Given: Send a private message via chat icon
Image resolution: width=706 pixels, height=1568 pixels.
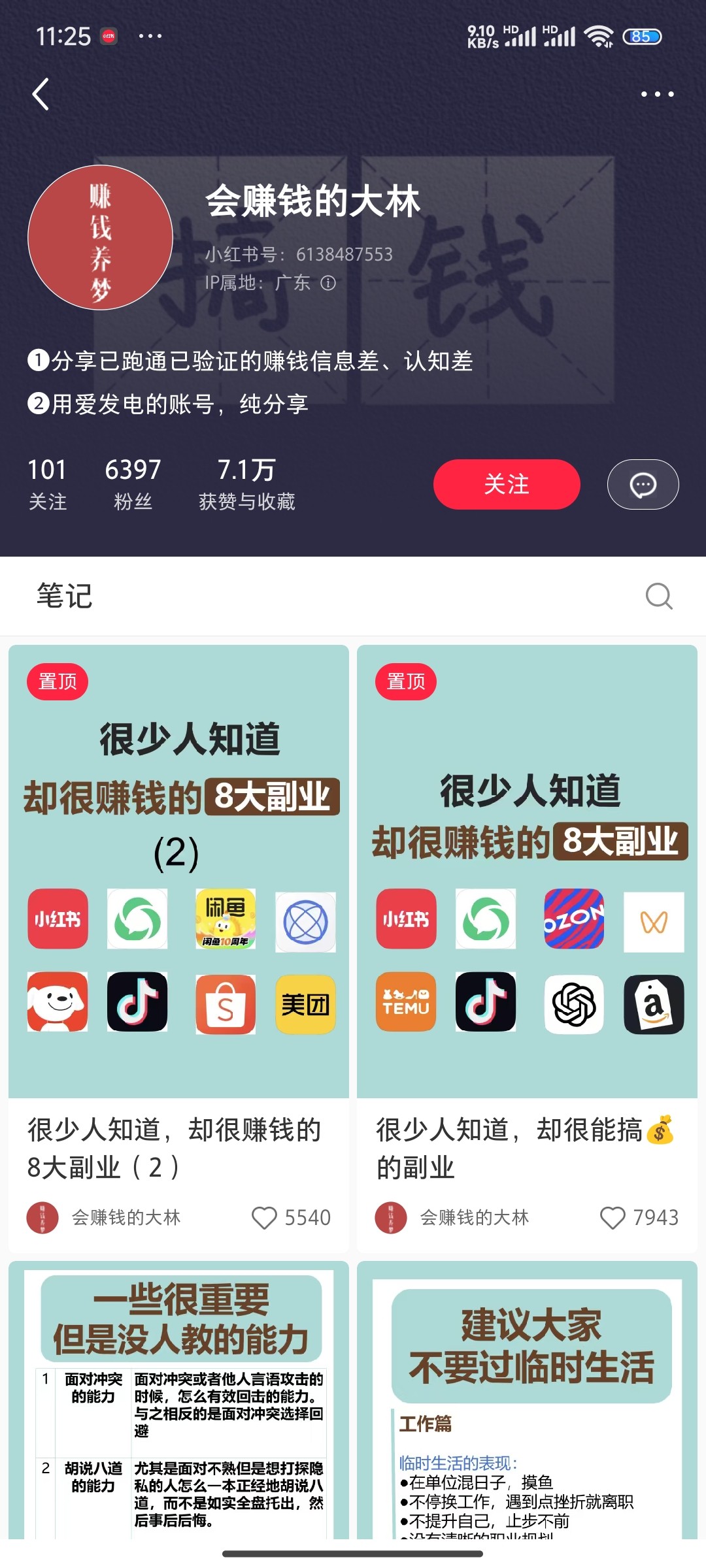Looking at the screenshot, I should click(643, 484).
